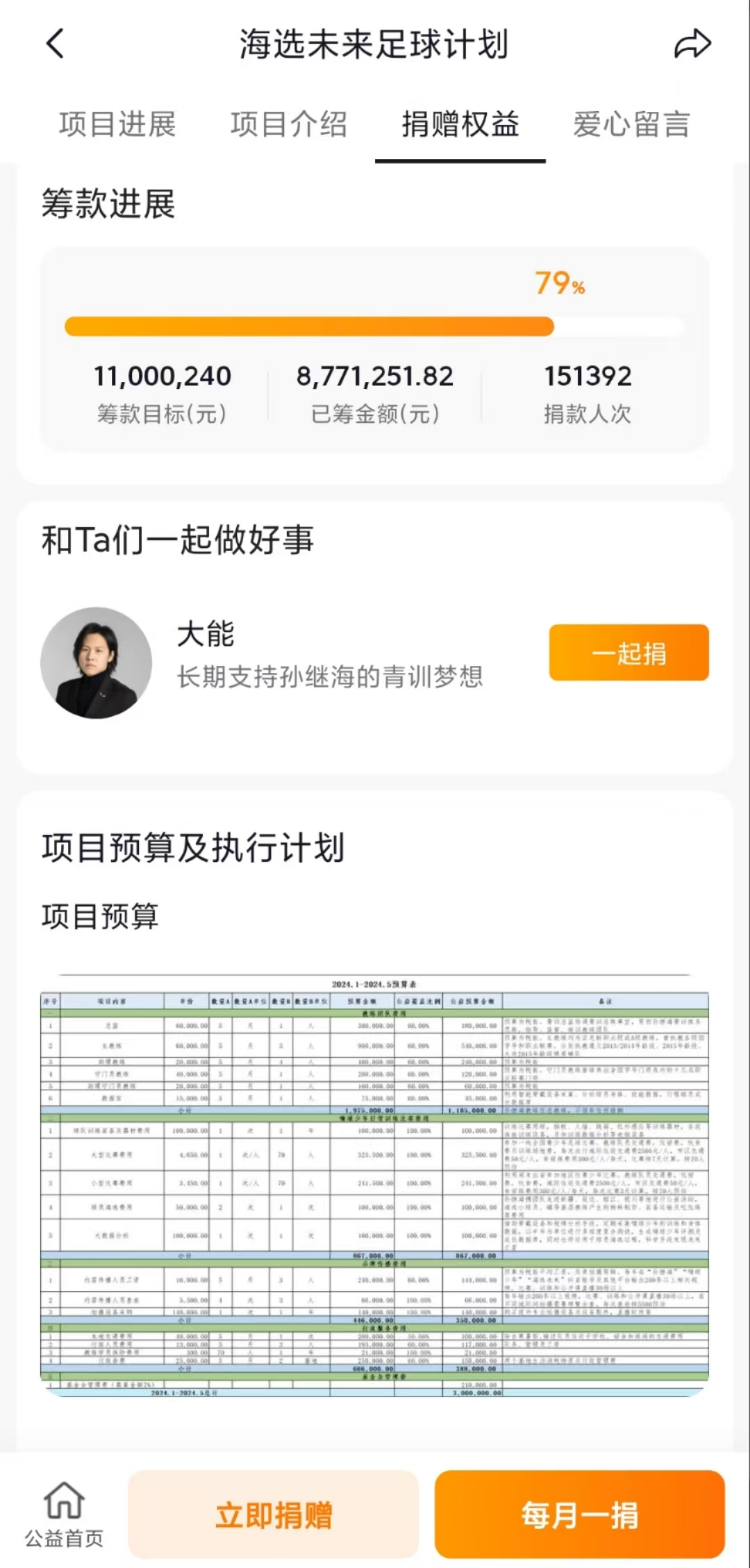Go to 公益首页
This screenshot has height=1568, width=750.
click(x=64, y=1513)
